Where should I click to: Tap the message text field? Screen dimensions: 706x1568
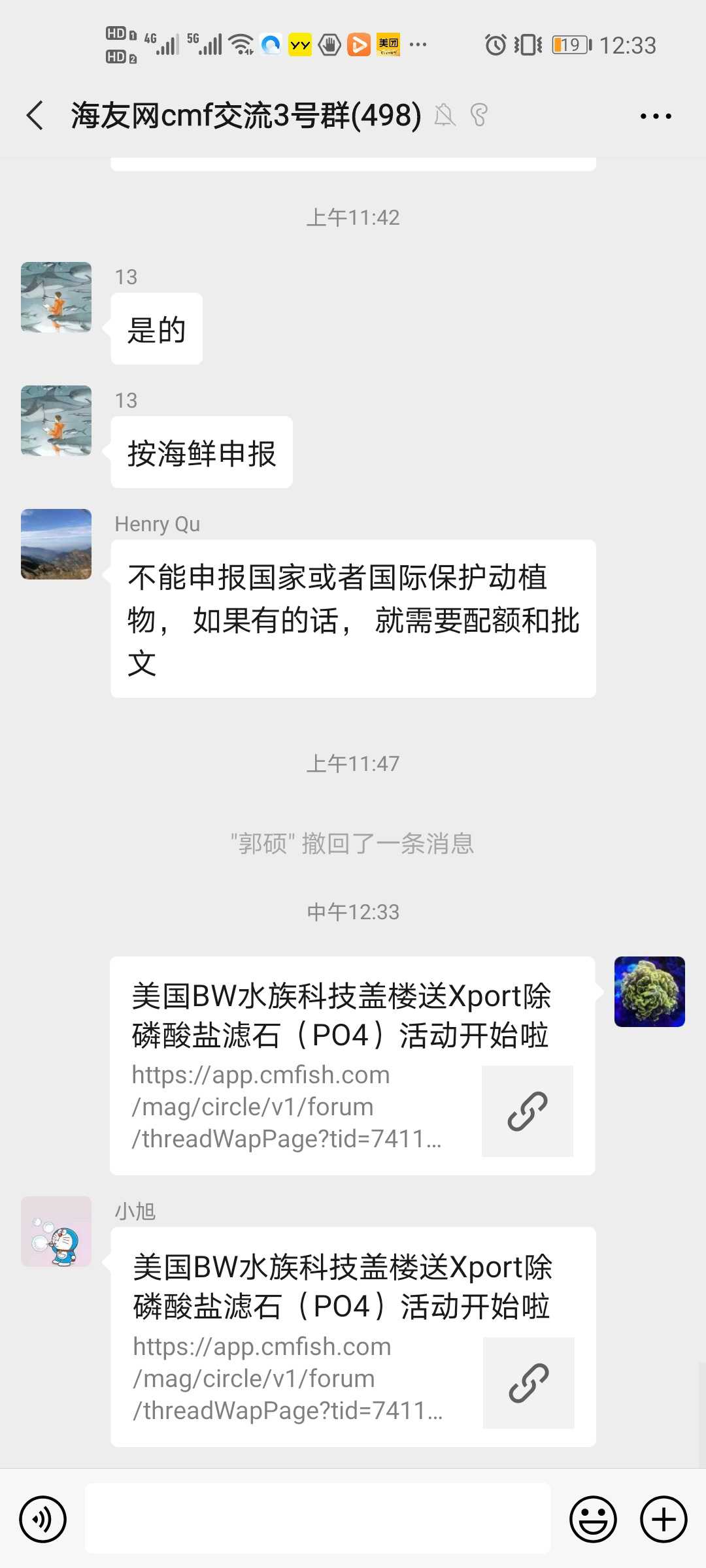(x=318, y=1518)
